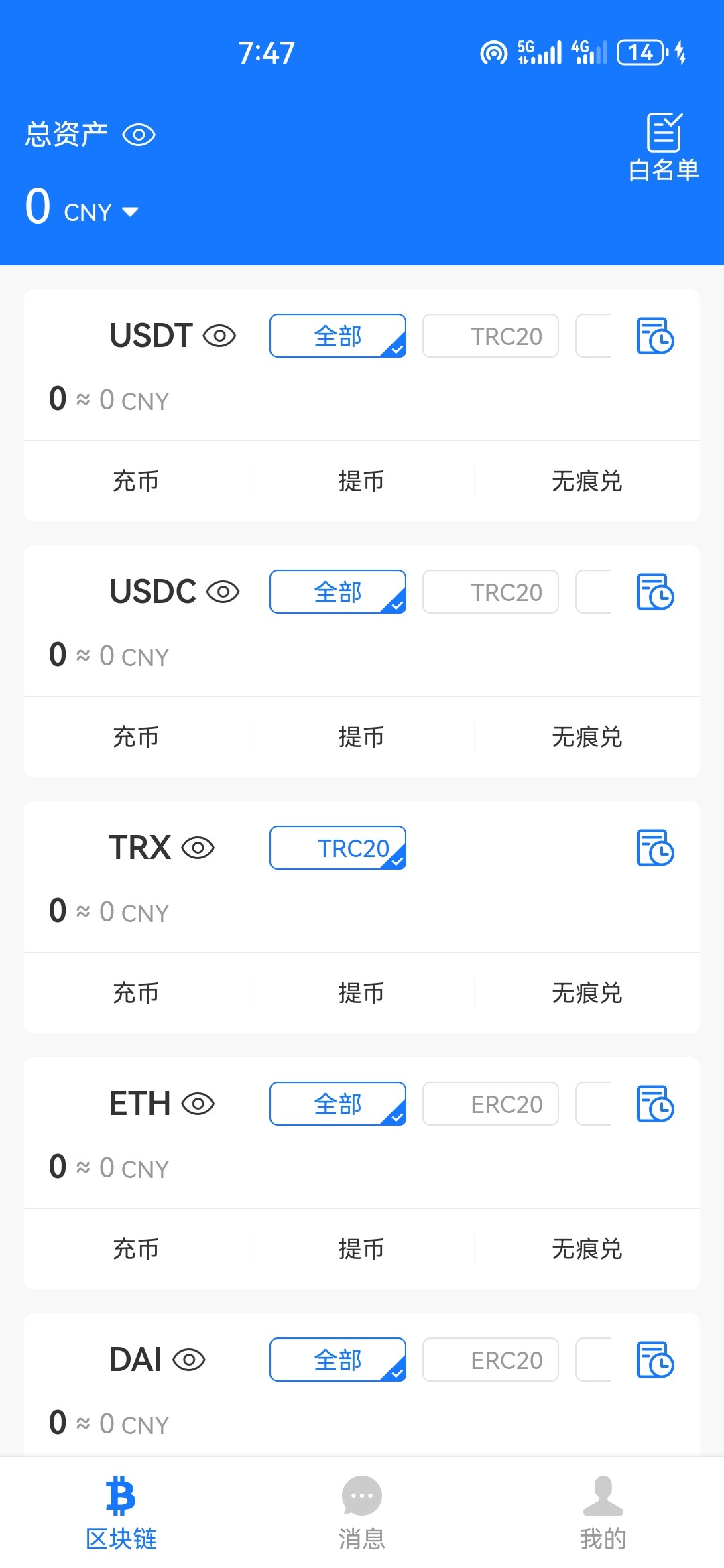Toggle total assets visibility eye
The height and width of the screenshot is (1568, 724).
[x=139, y=135]
